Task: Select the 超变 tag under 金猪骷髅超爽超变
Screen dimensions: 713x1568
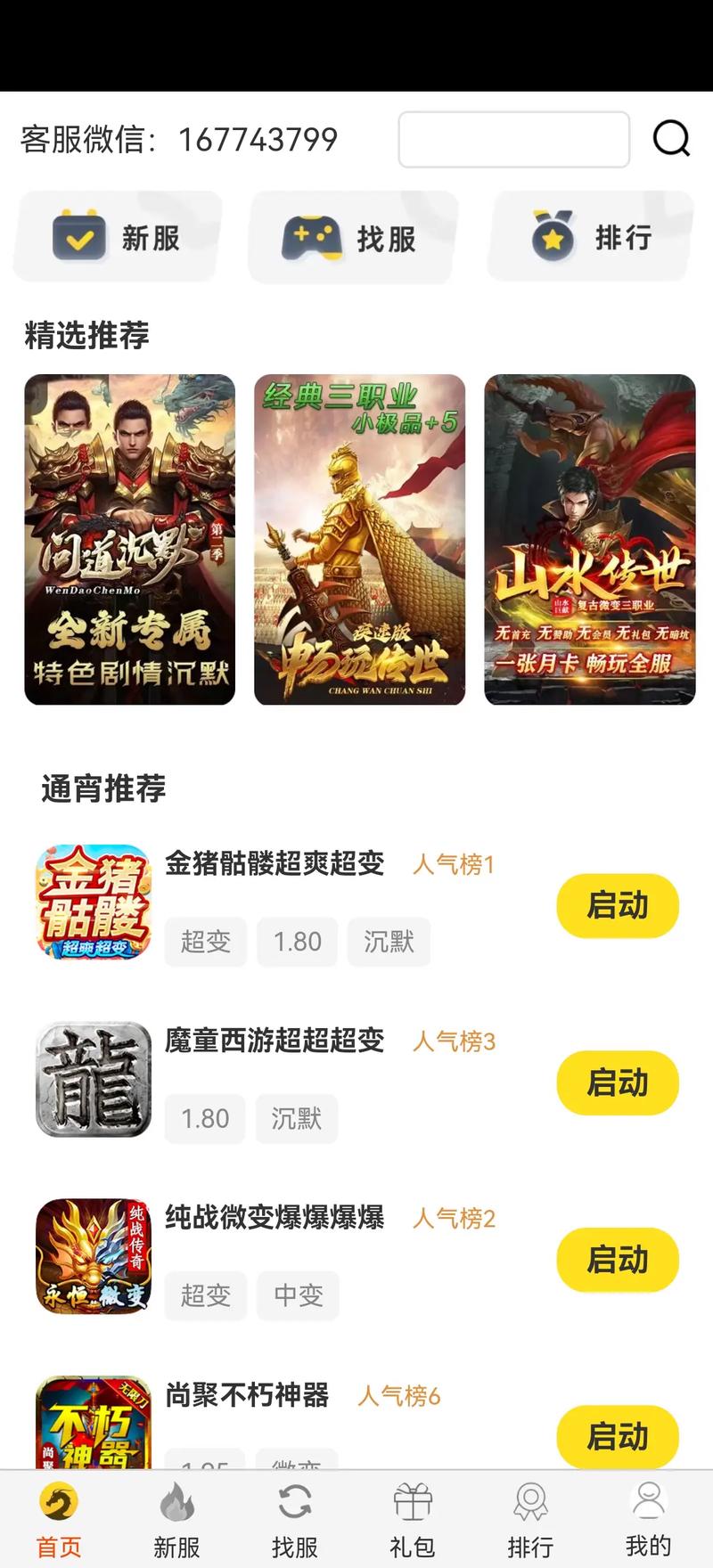Action: point(206,942)
